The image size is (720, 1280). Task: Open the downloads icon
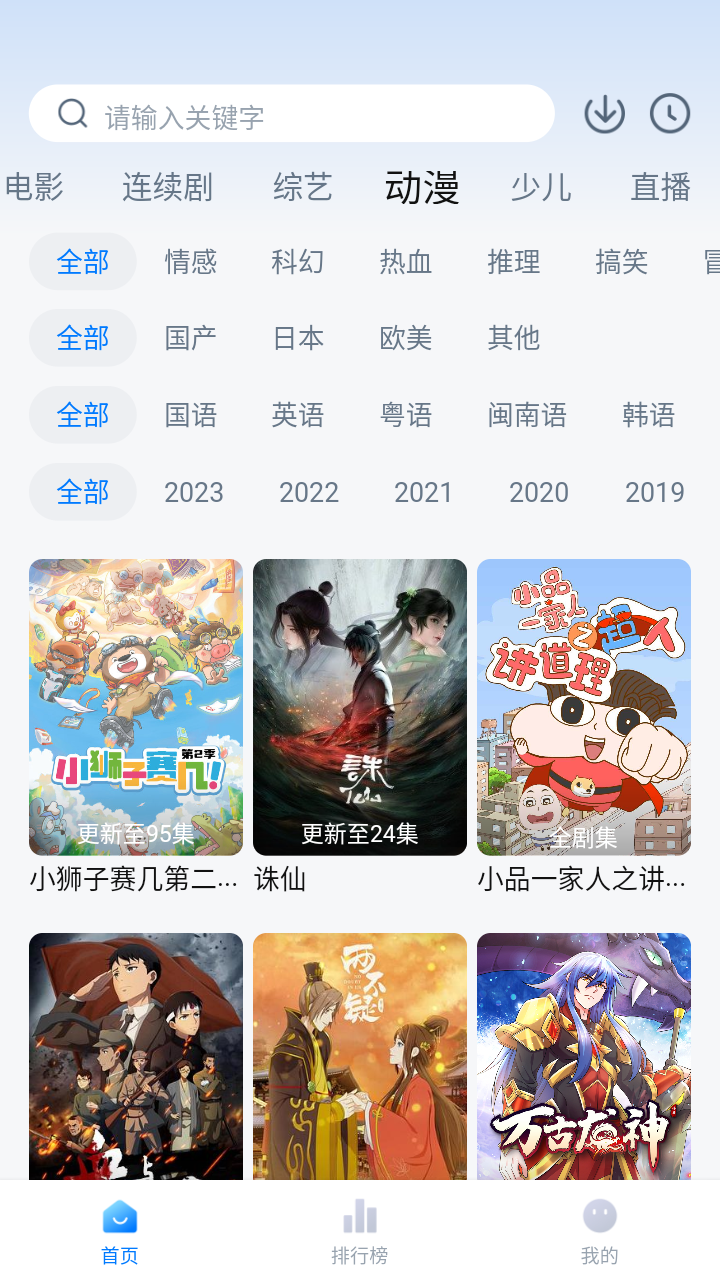pos(604,114)
